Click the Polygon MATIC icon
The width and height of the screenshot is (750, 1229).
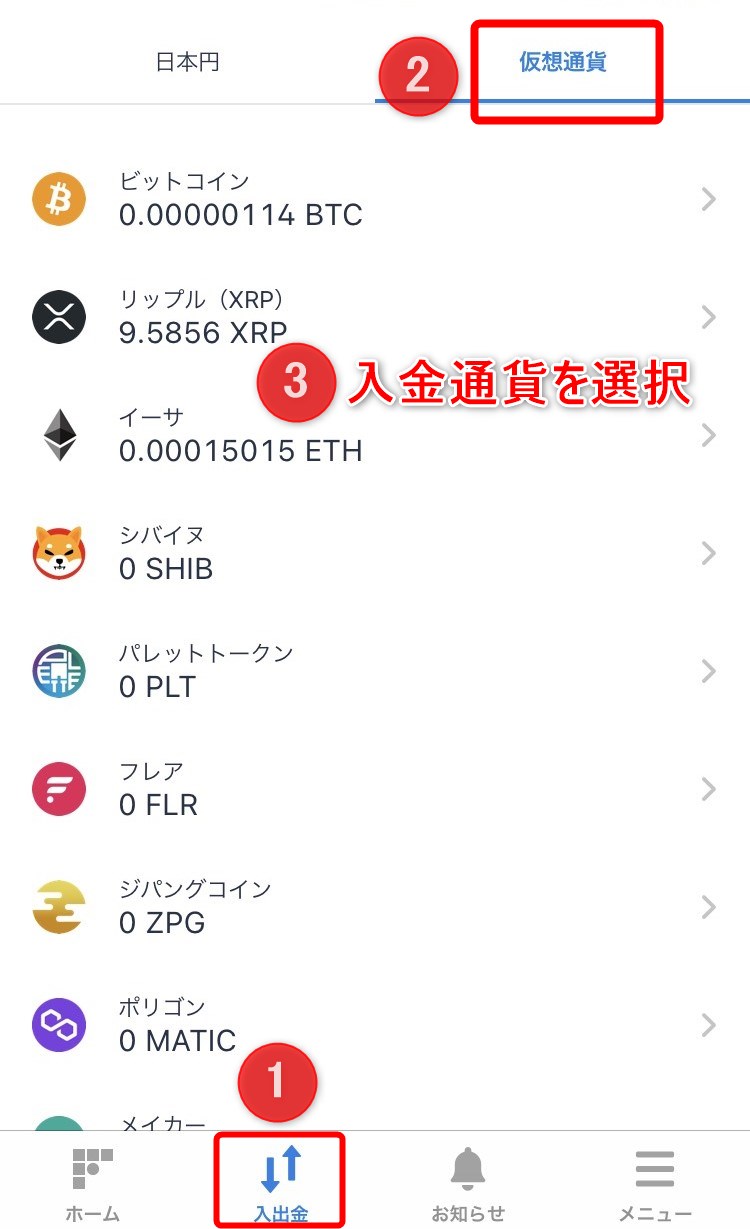coord(58,1024)
